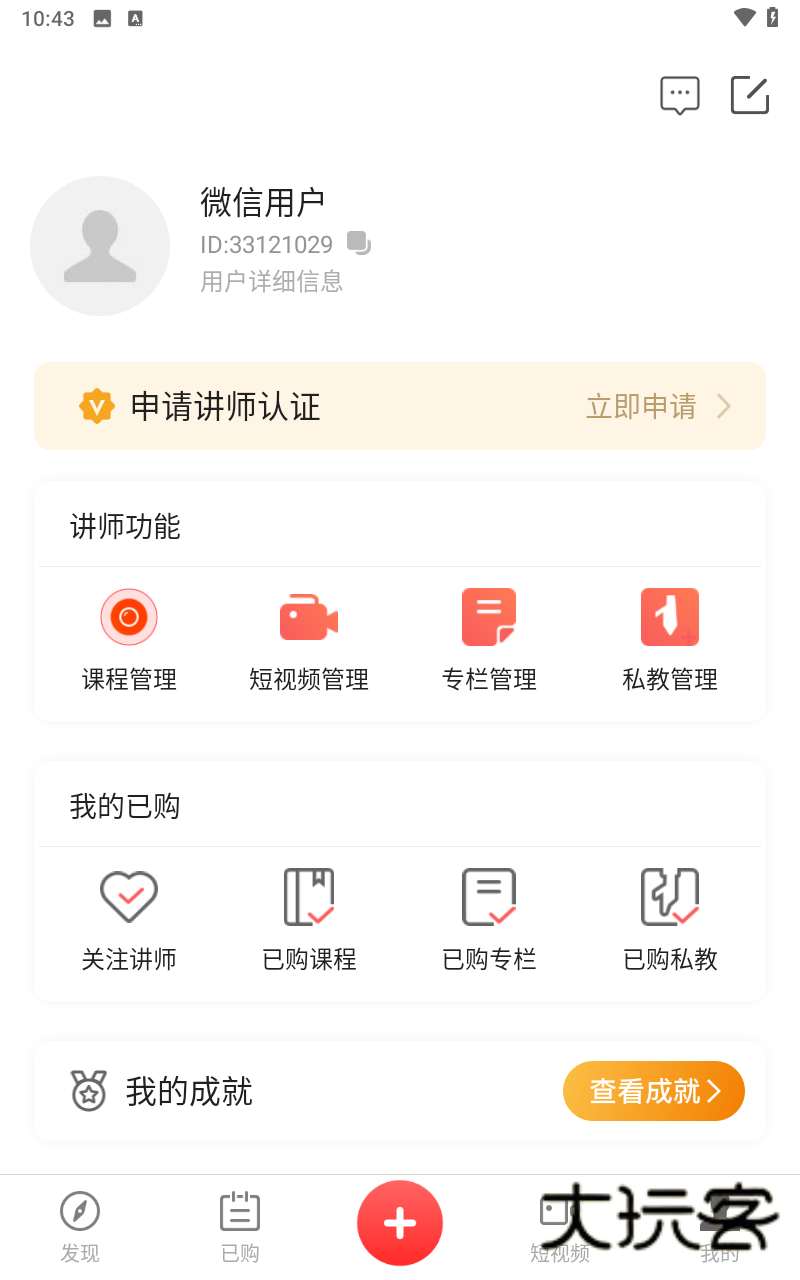
Task: Tap the 私教管理 private coaching icon
Action: pyautogui.click(x=669, y=617)
